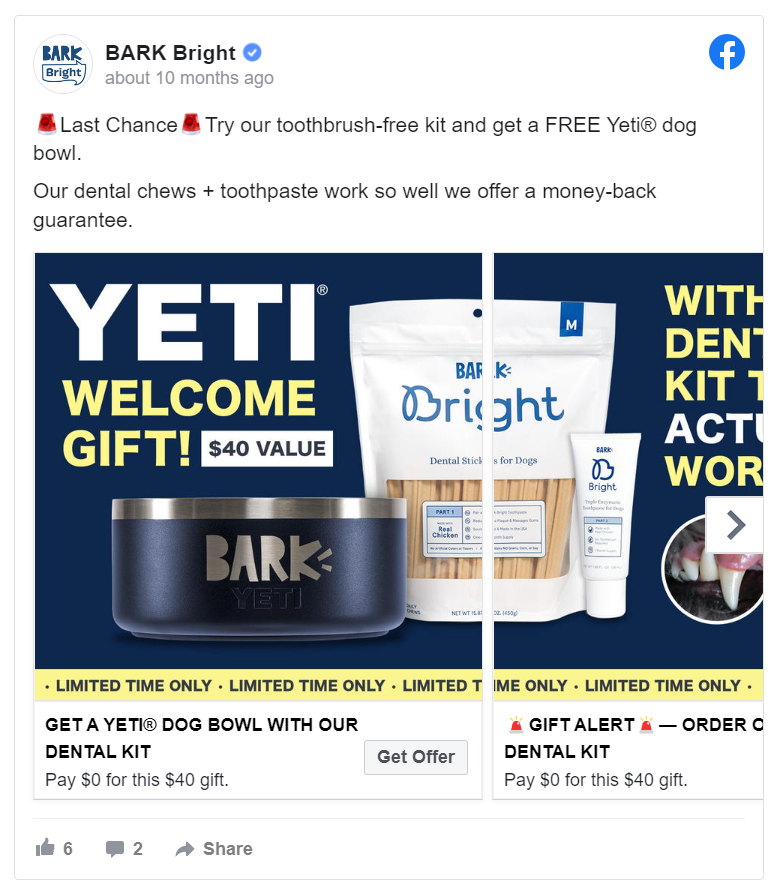Open the BARK Bright profile picture
Viewport: 781px width, 889px height.
click(62, 62)
